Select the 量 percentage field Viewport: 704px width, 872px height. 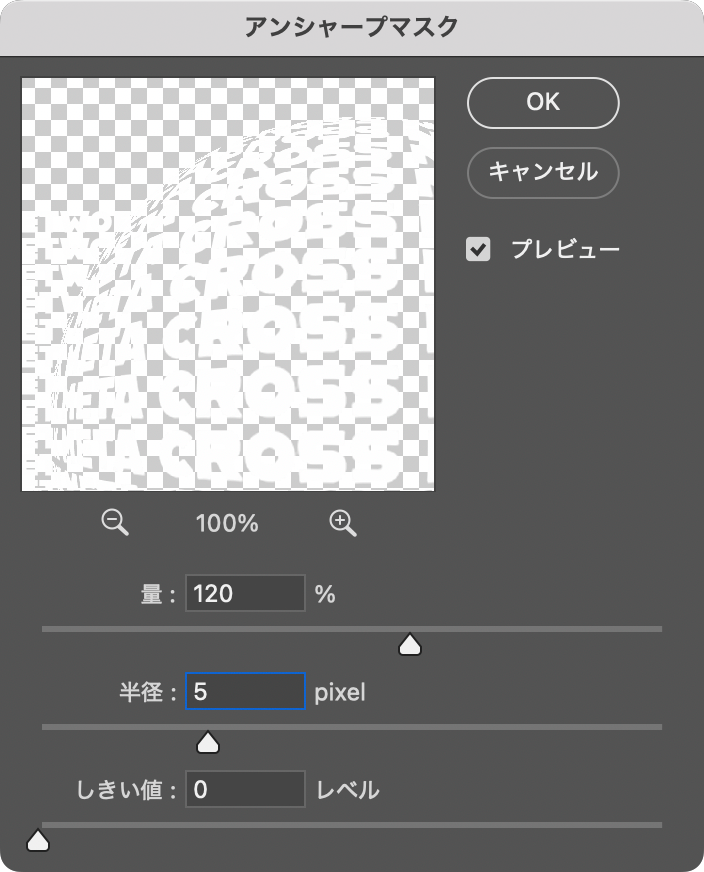(245, 594)
